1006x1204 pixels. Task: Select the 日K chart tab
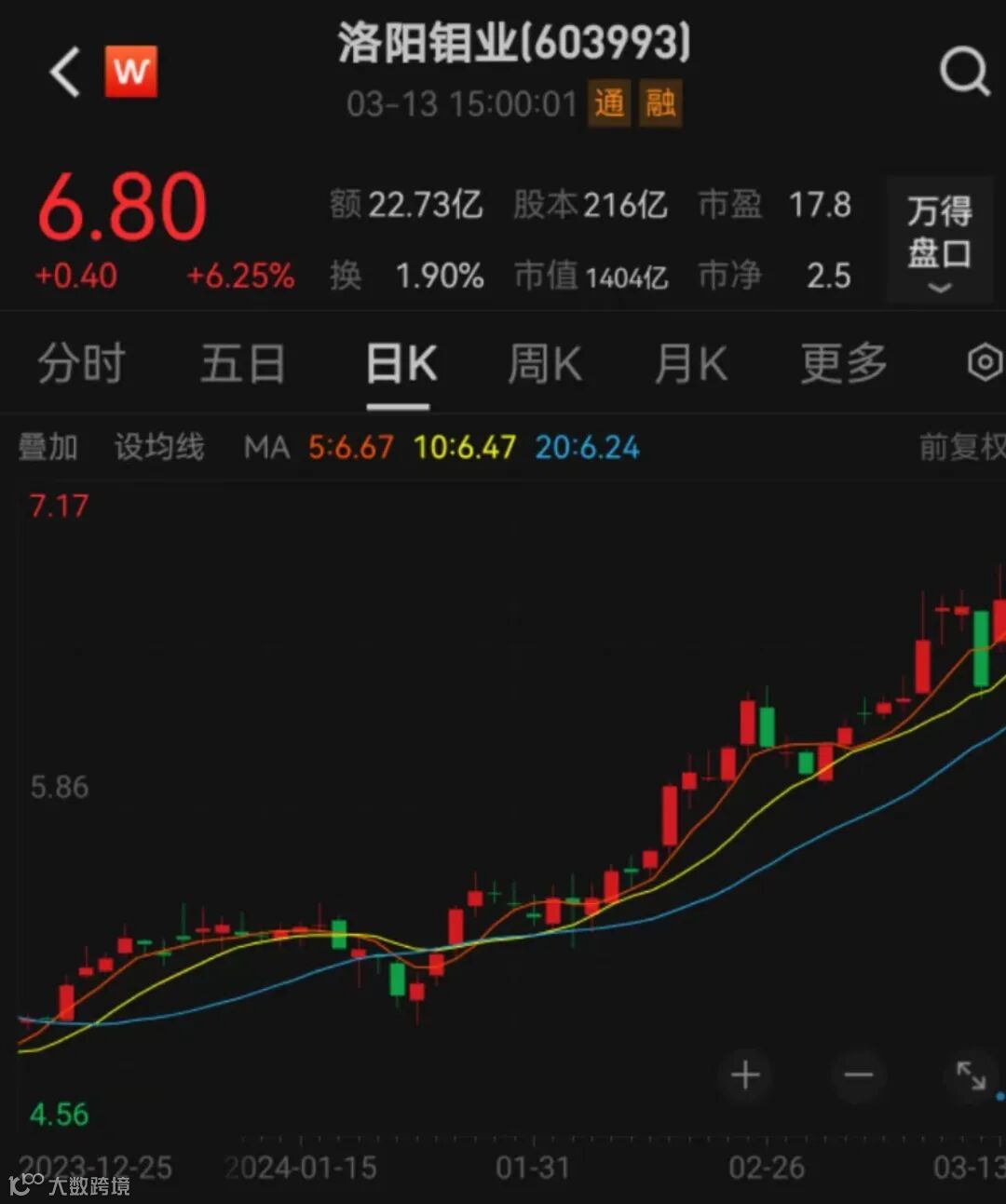pyautogui.click(x=401, y=363)
